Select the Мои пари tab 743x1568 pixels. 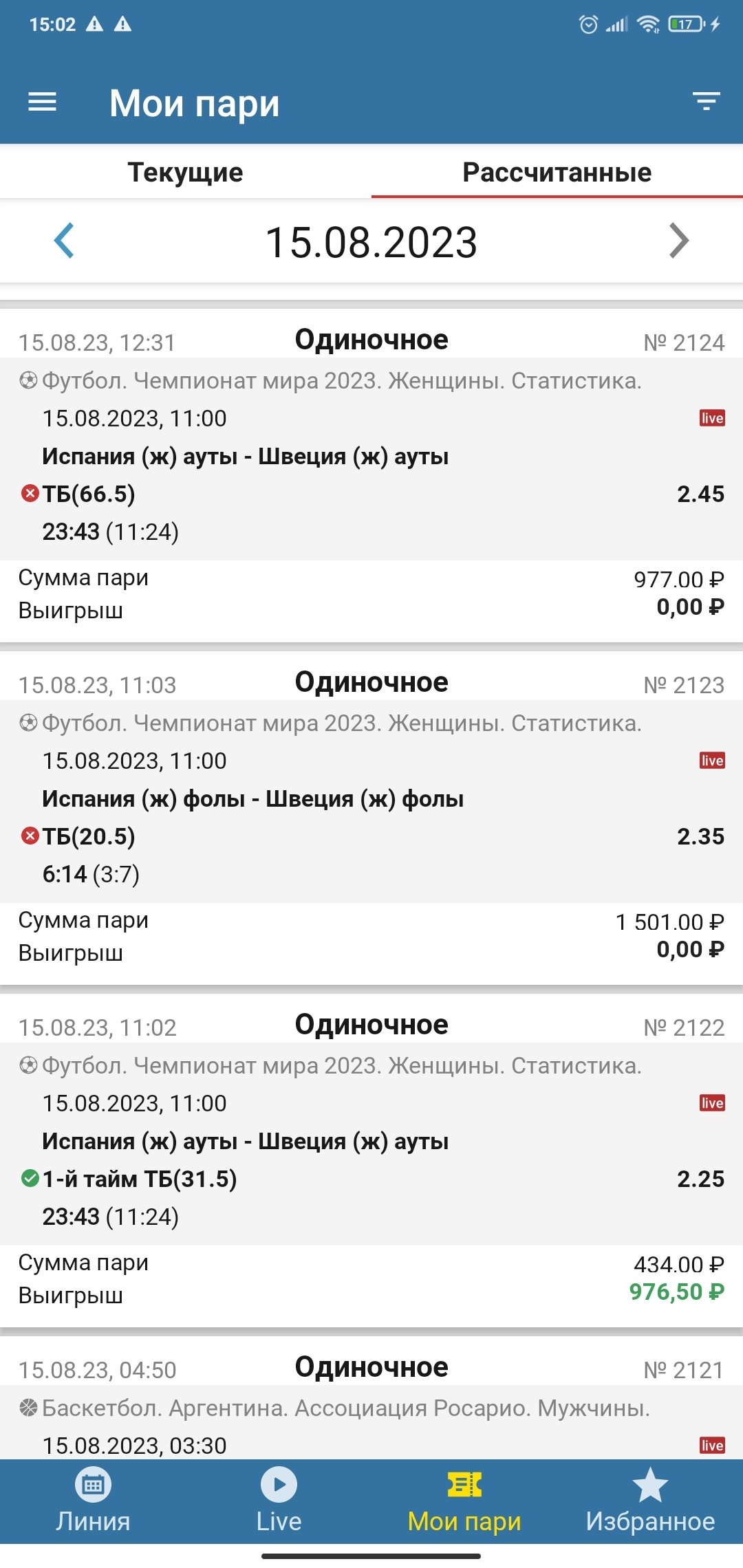(x=464, y=1501)
